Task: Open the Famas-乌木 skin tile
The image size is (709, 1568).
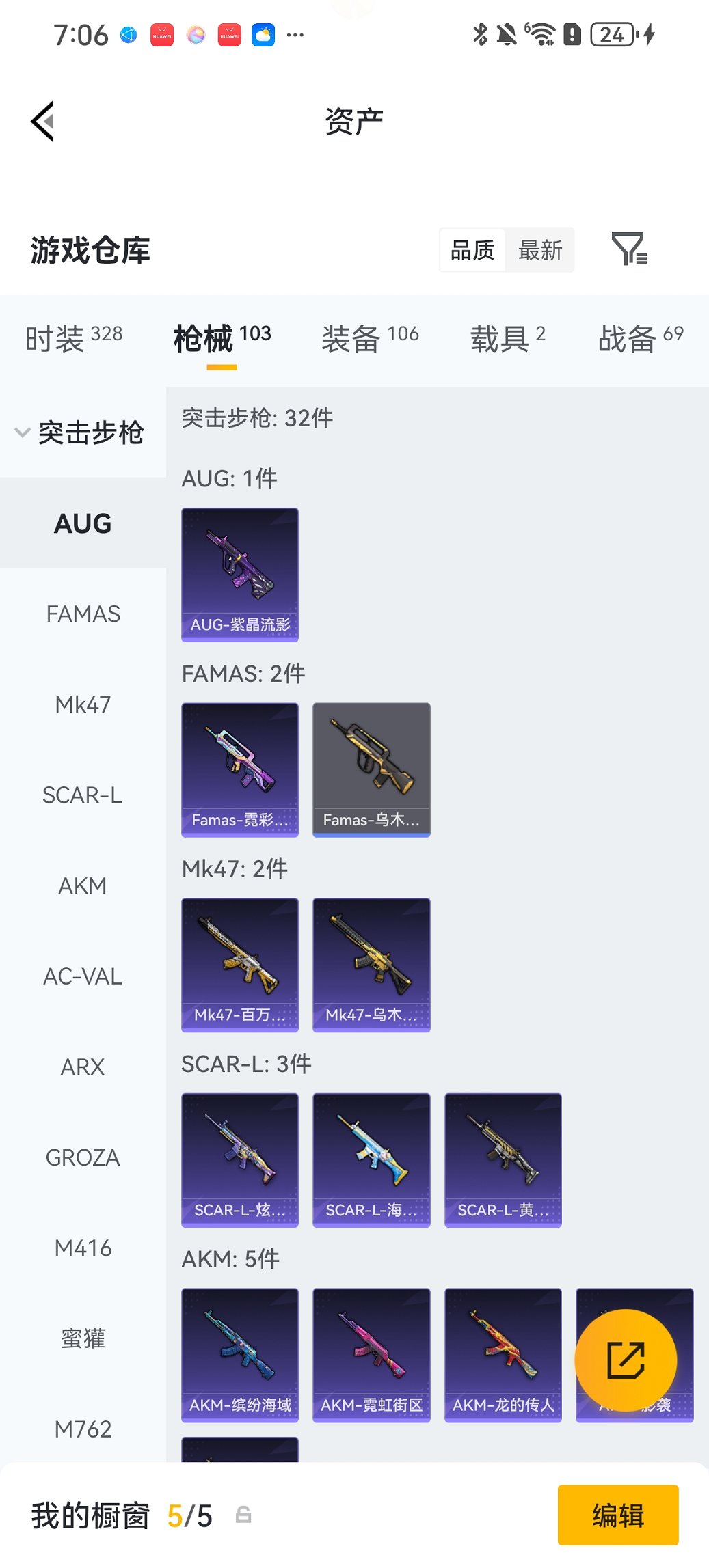Action: (371, 769)
